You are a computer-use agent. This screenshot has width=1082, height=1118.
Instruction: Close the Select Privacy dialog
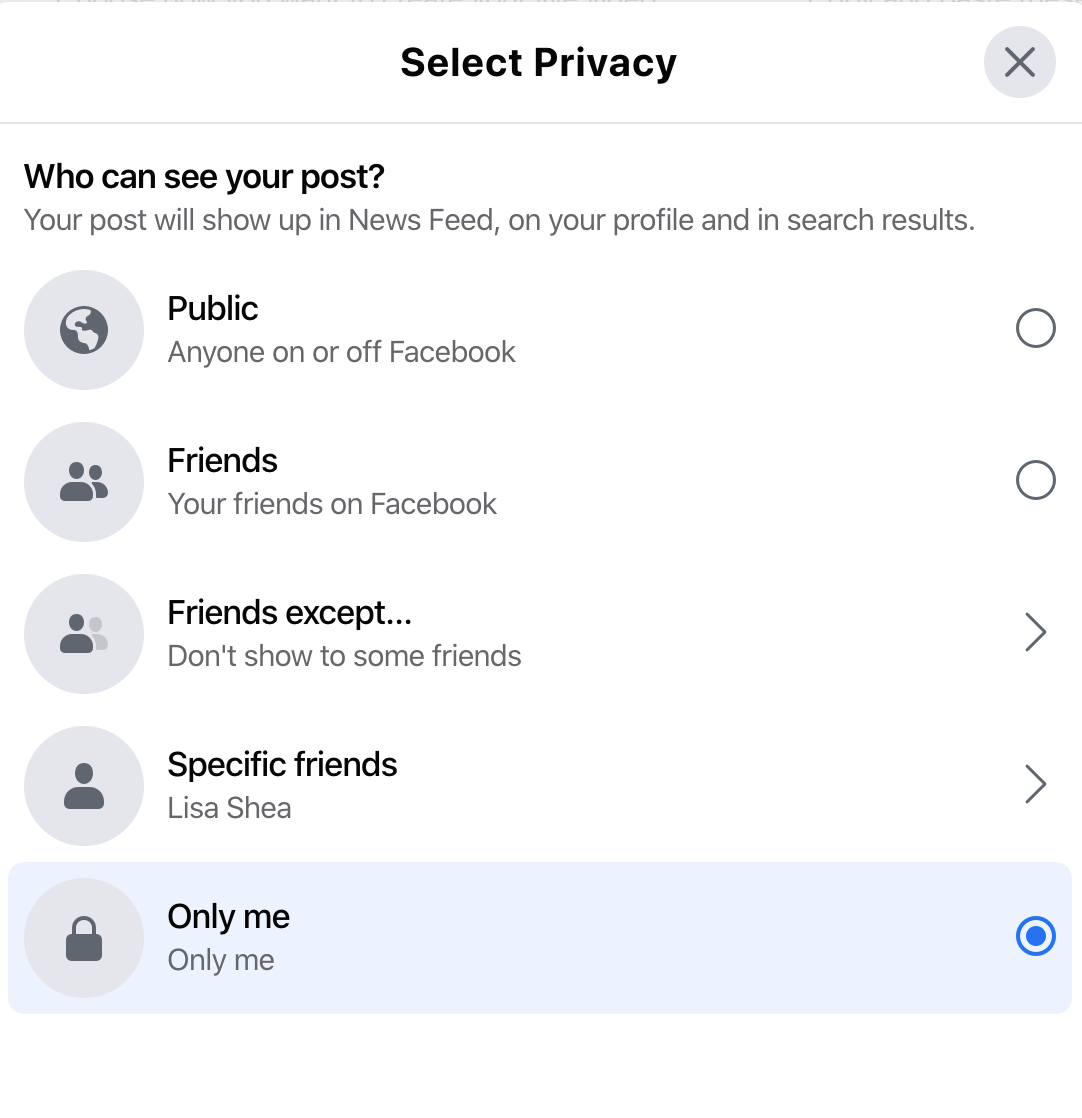[x=1019, y=62]
